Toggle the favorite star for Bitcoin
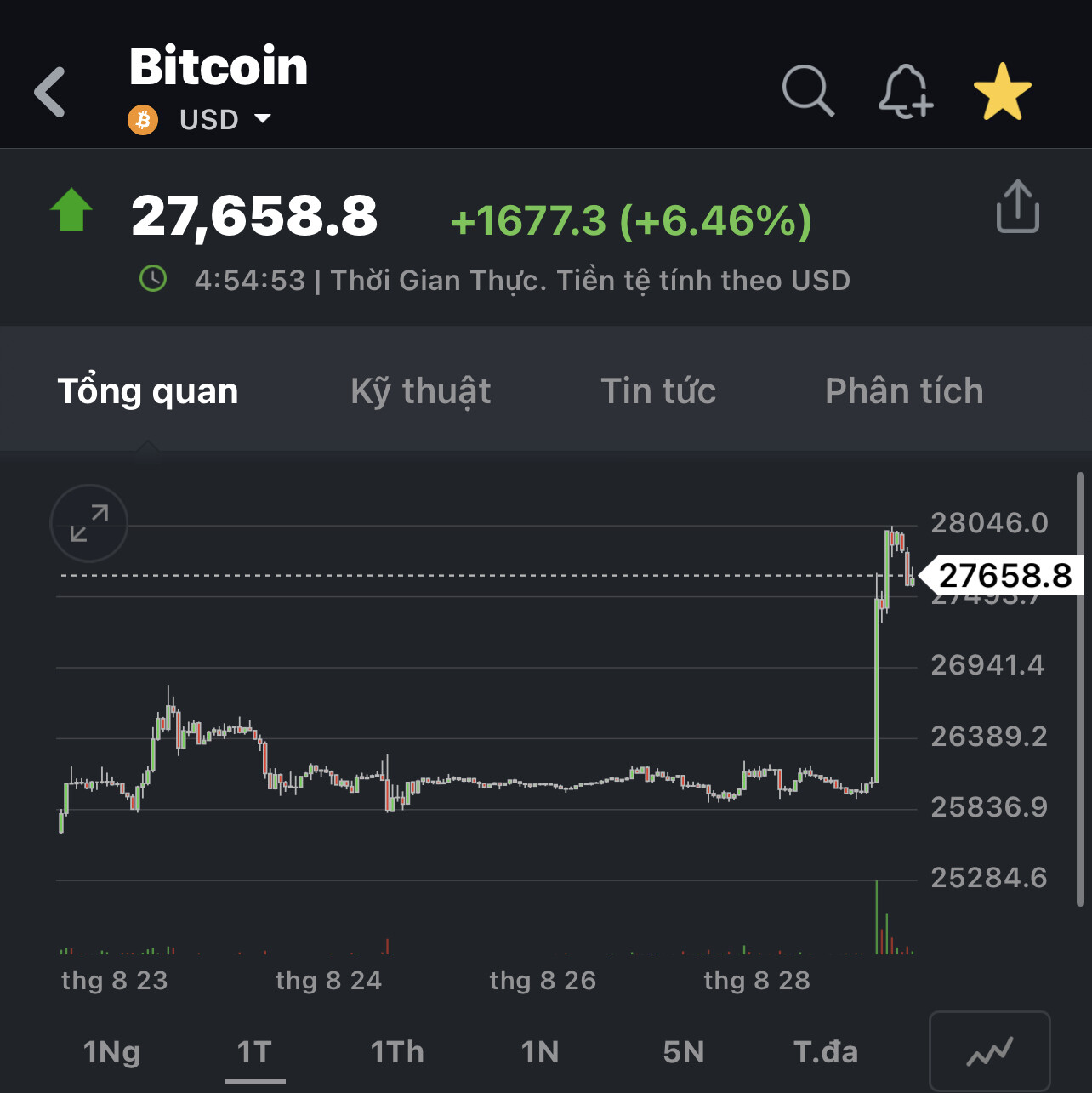The height and width of the screenshot is (1093, 1092). [1002, 92]
